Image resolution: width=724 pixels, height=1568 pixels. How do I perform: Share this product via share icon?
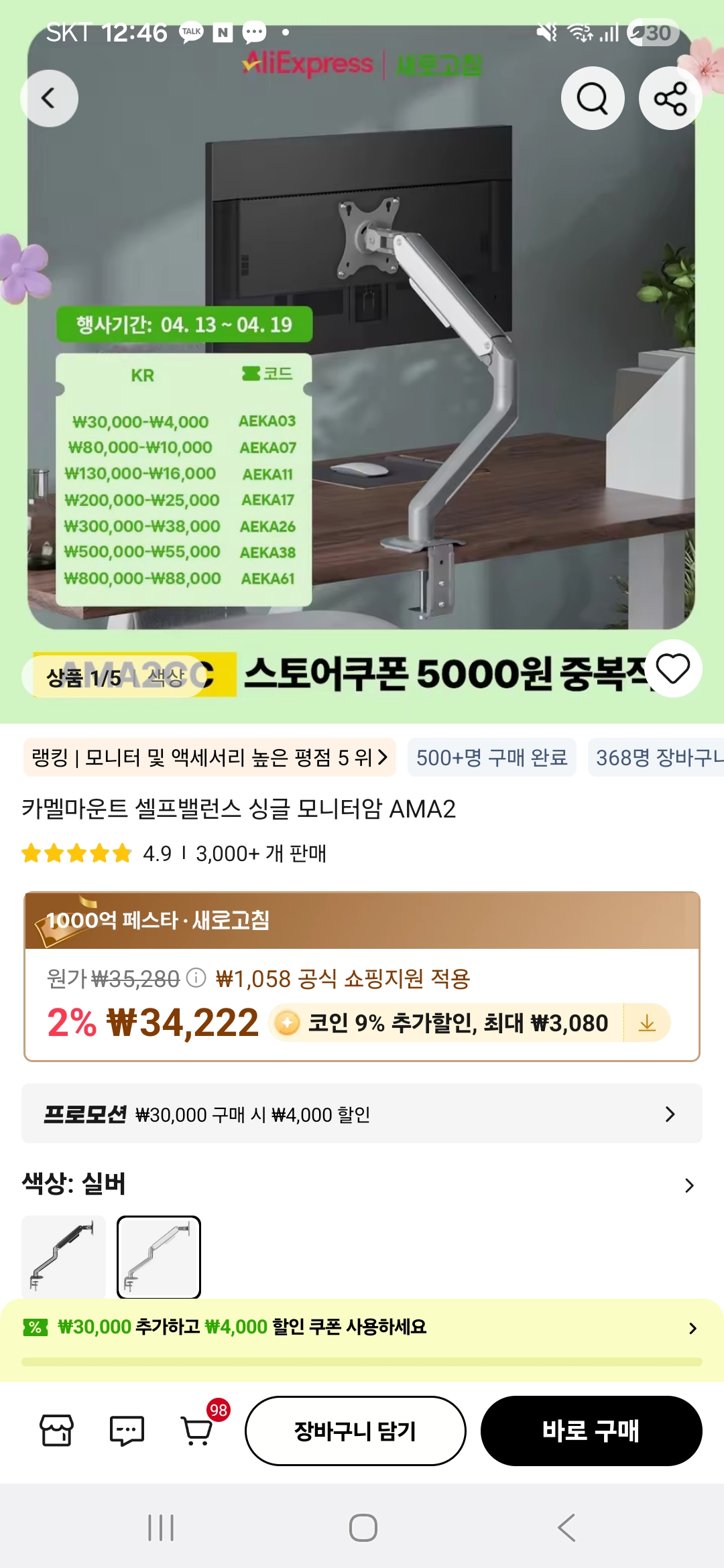[671, 98]
